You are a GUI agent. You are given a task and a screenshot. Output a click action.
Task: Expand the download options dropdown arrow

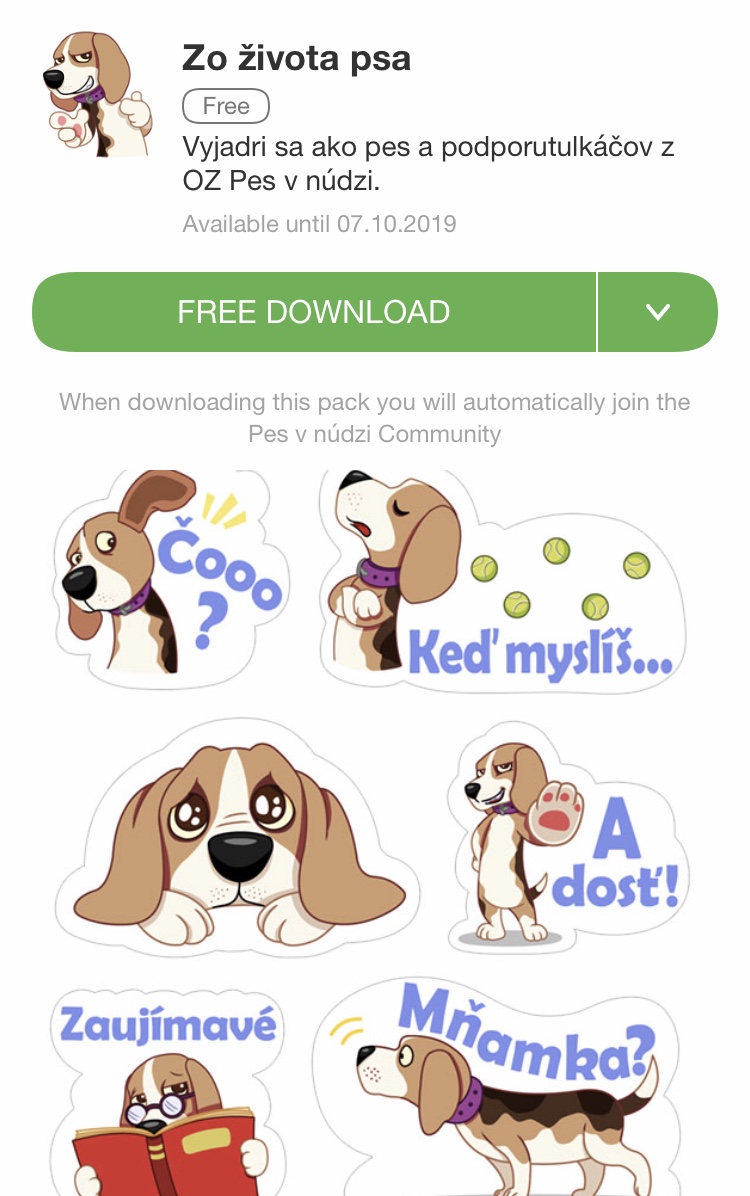[657, 312]
